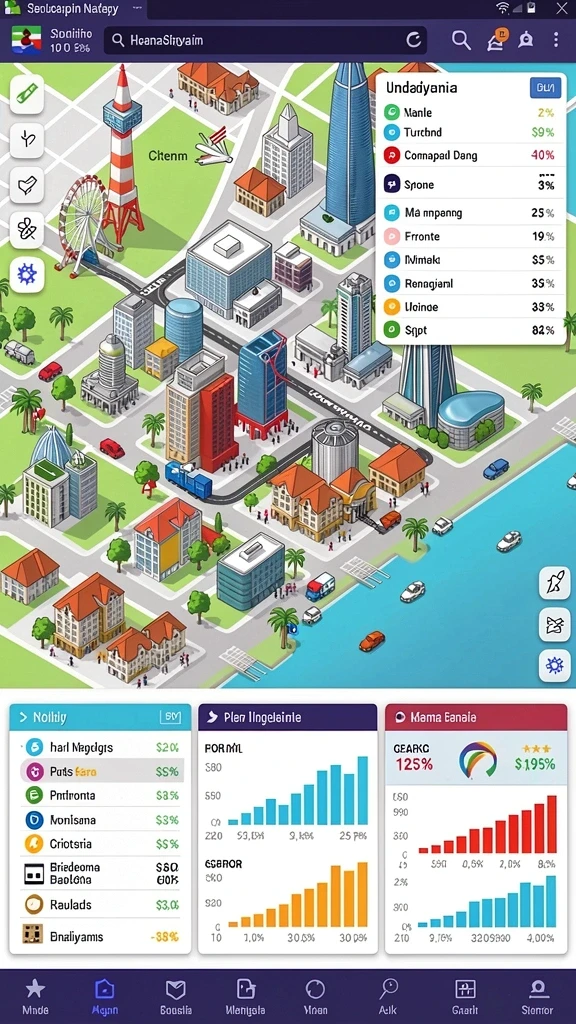Switch to the Mnde tab
Screen dimensions: 576x1024
click(35, 997)
